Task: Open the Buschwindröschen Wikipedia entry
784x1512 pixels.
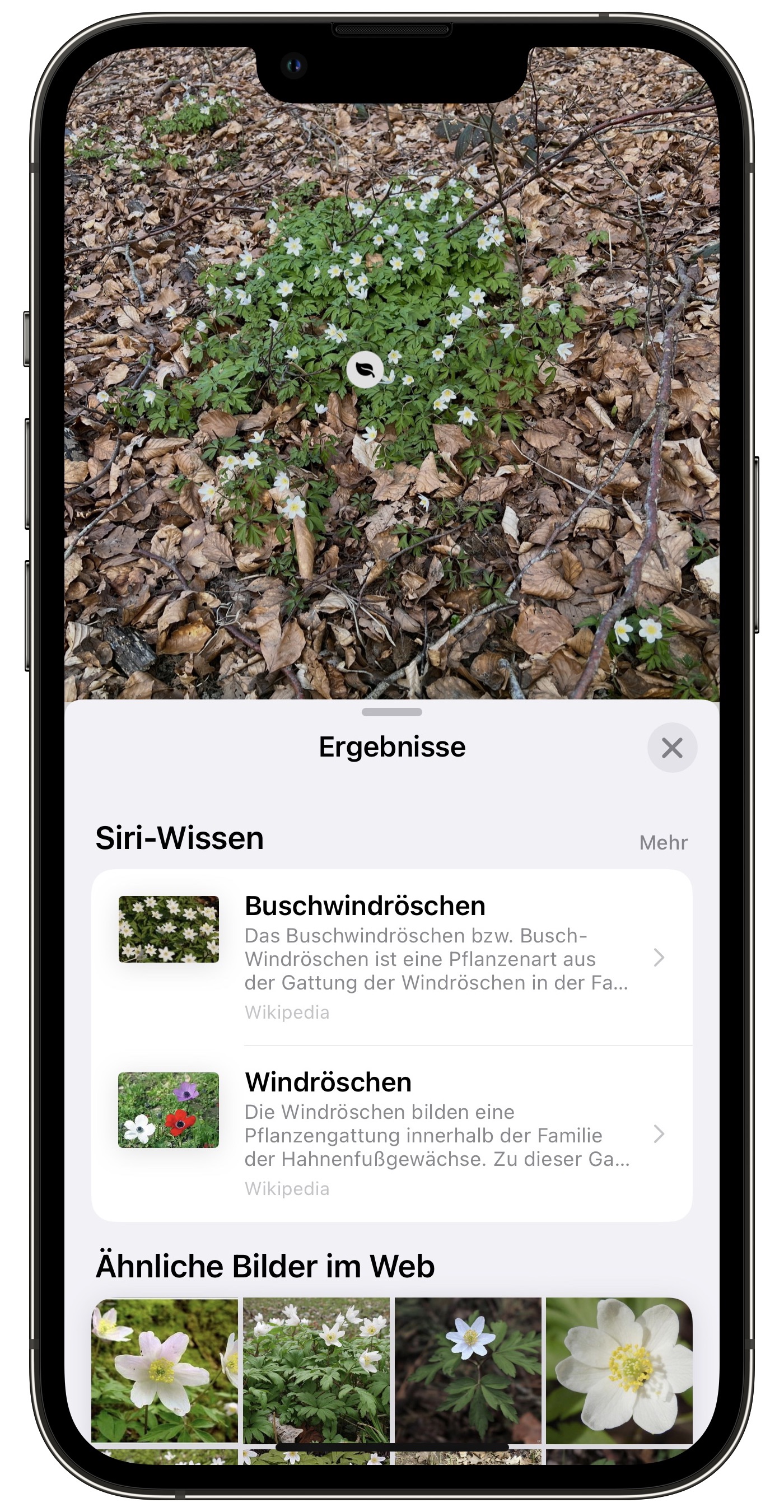Action: coord(391,958)
